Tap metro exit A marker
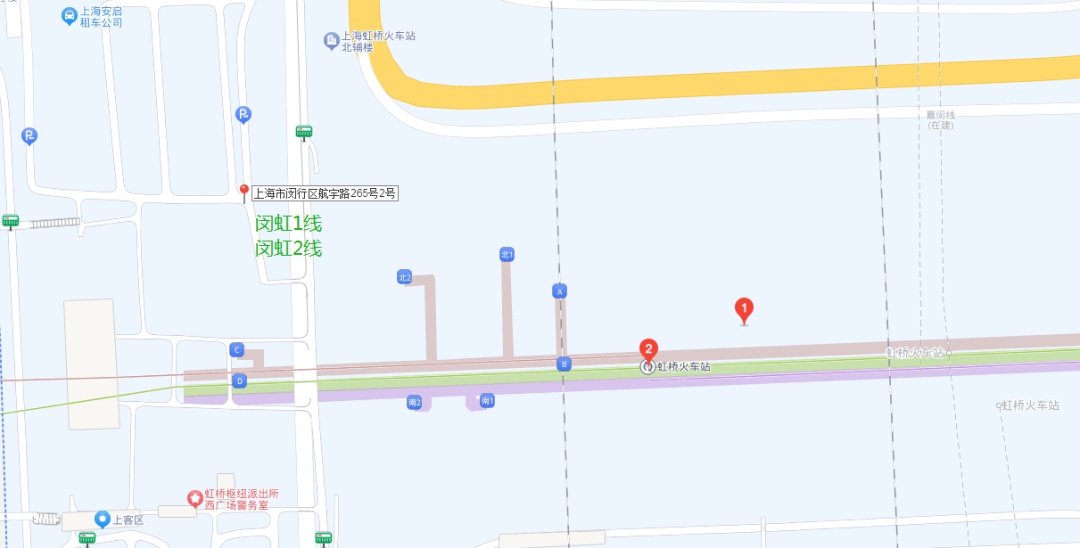The width and height of the screenshot is (1080, 548). (x=559, y=291)
